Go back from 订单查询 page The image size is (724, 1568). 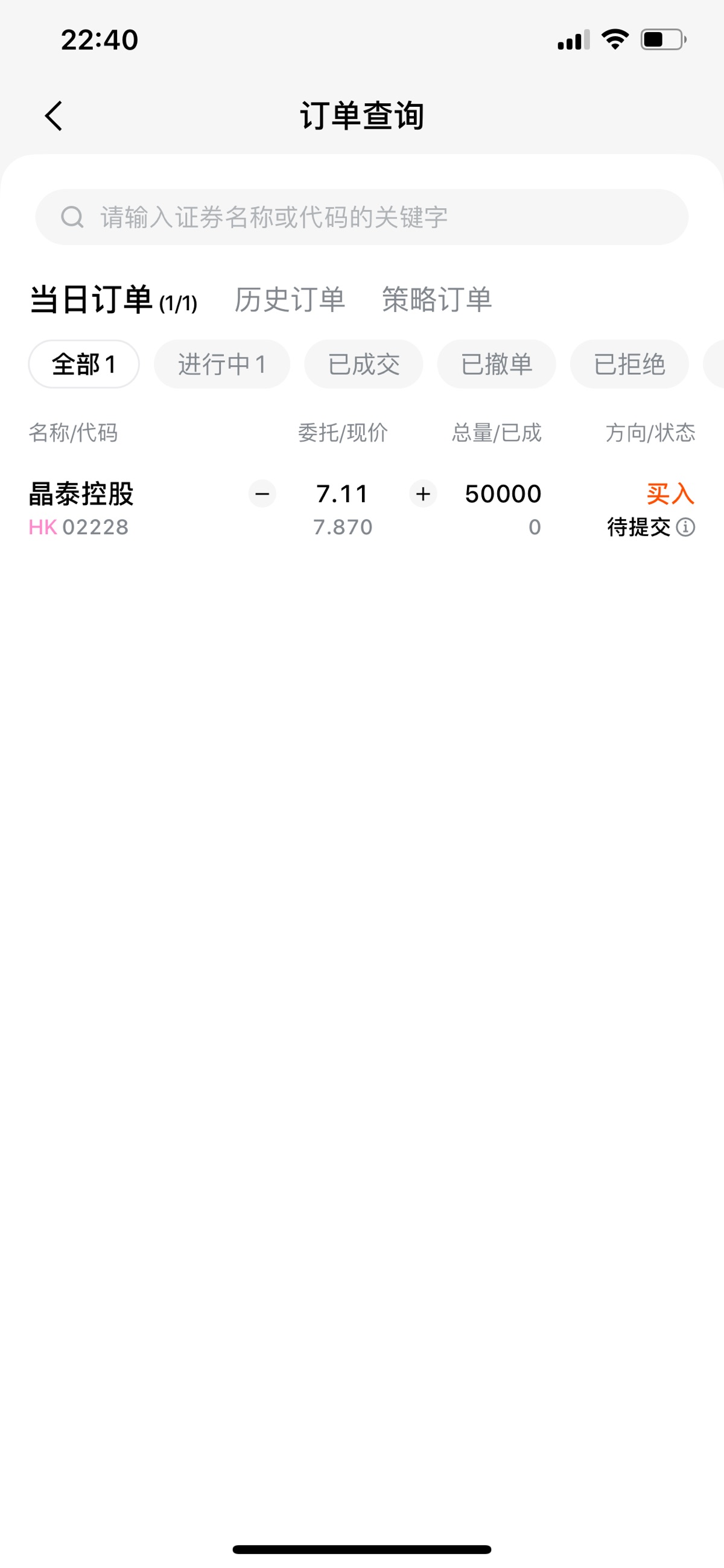click(x=54, y=116)
